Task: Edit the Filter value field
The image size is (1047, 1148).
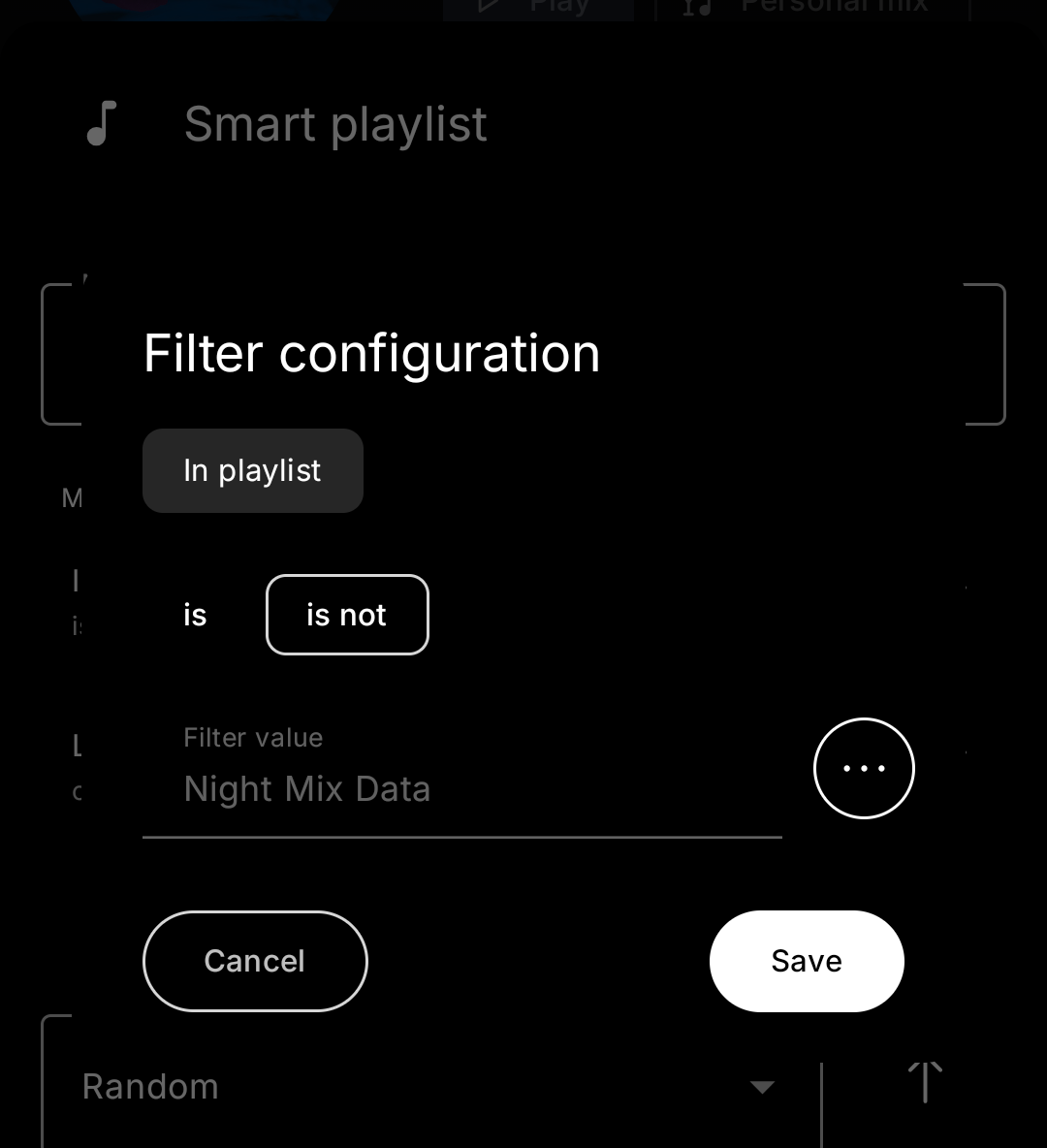Action: [461, 789]
